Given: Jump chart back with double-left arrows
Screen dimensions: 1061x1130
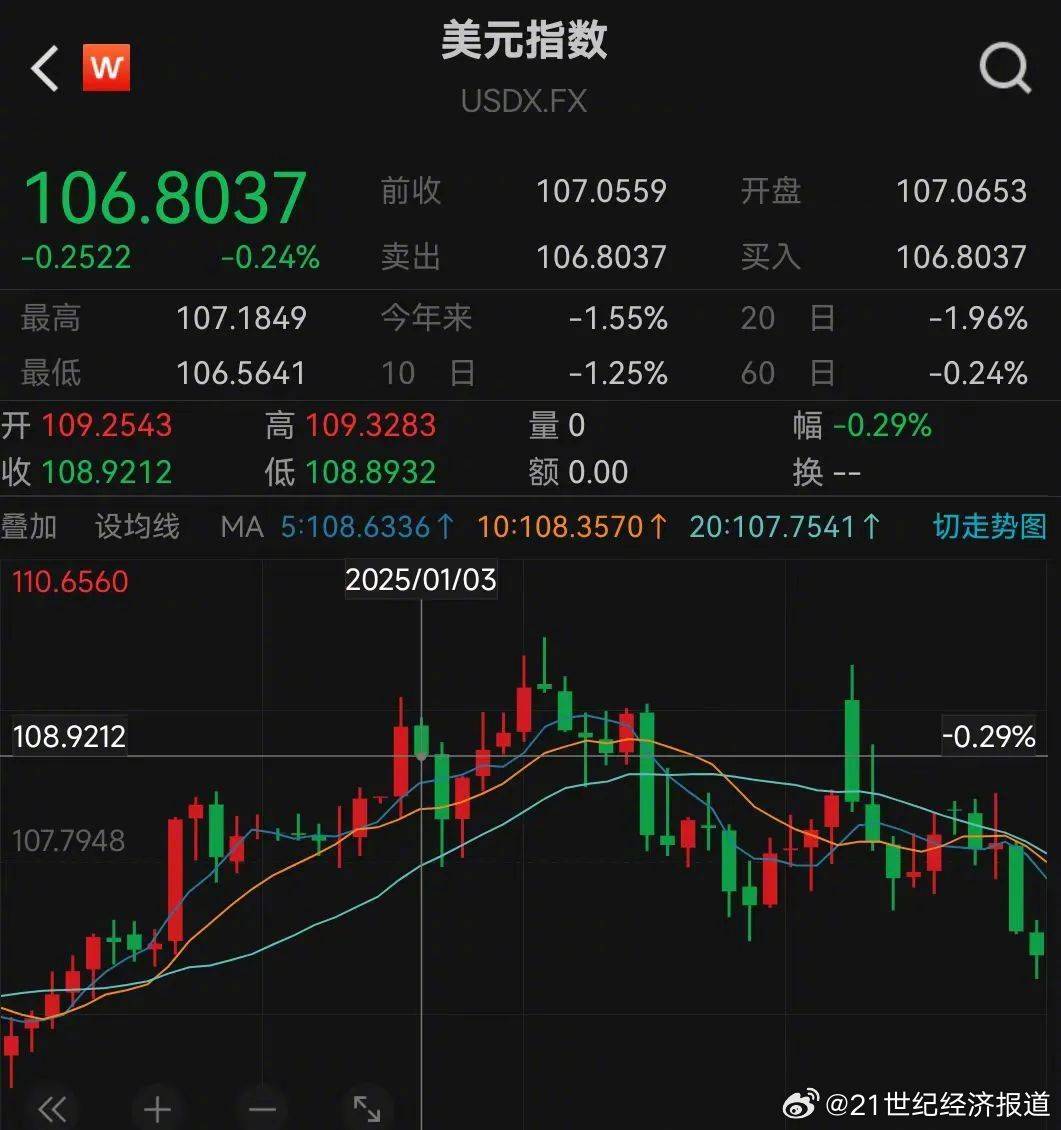Looking at the screenshot, I should click(x=52, y=1108).
